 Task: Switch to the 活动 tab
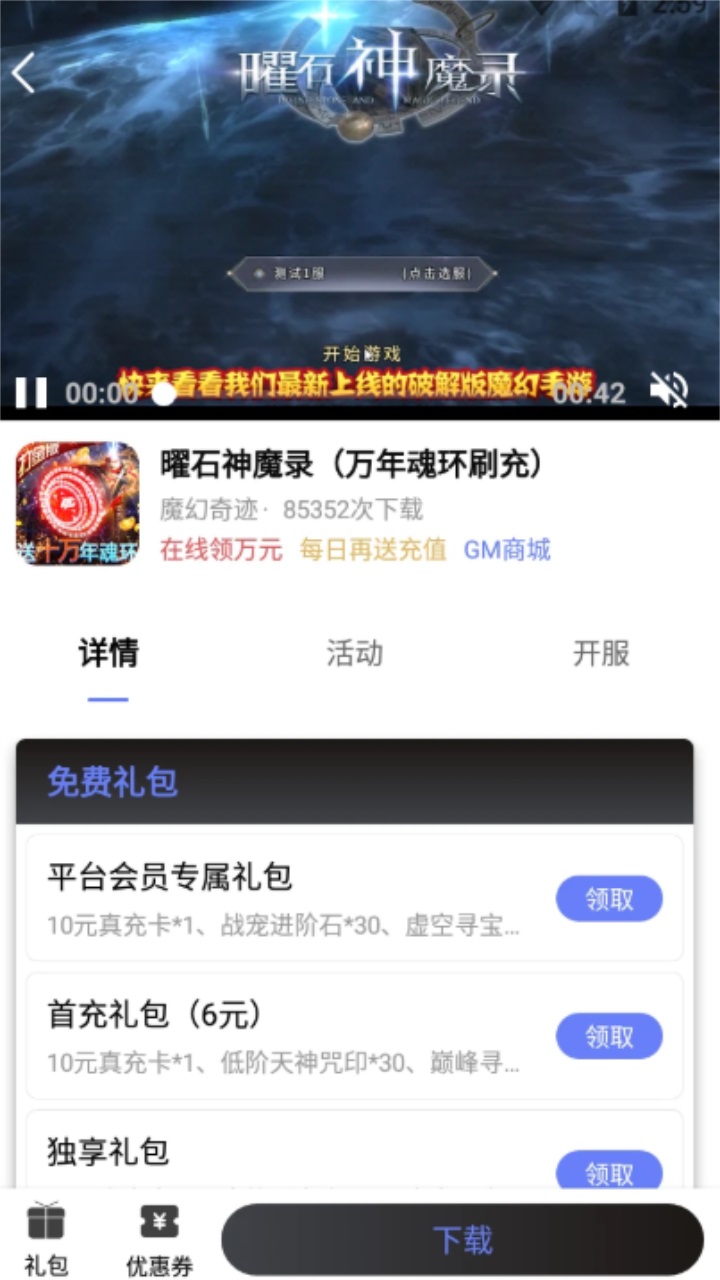353,654
